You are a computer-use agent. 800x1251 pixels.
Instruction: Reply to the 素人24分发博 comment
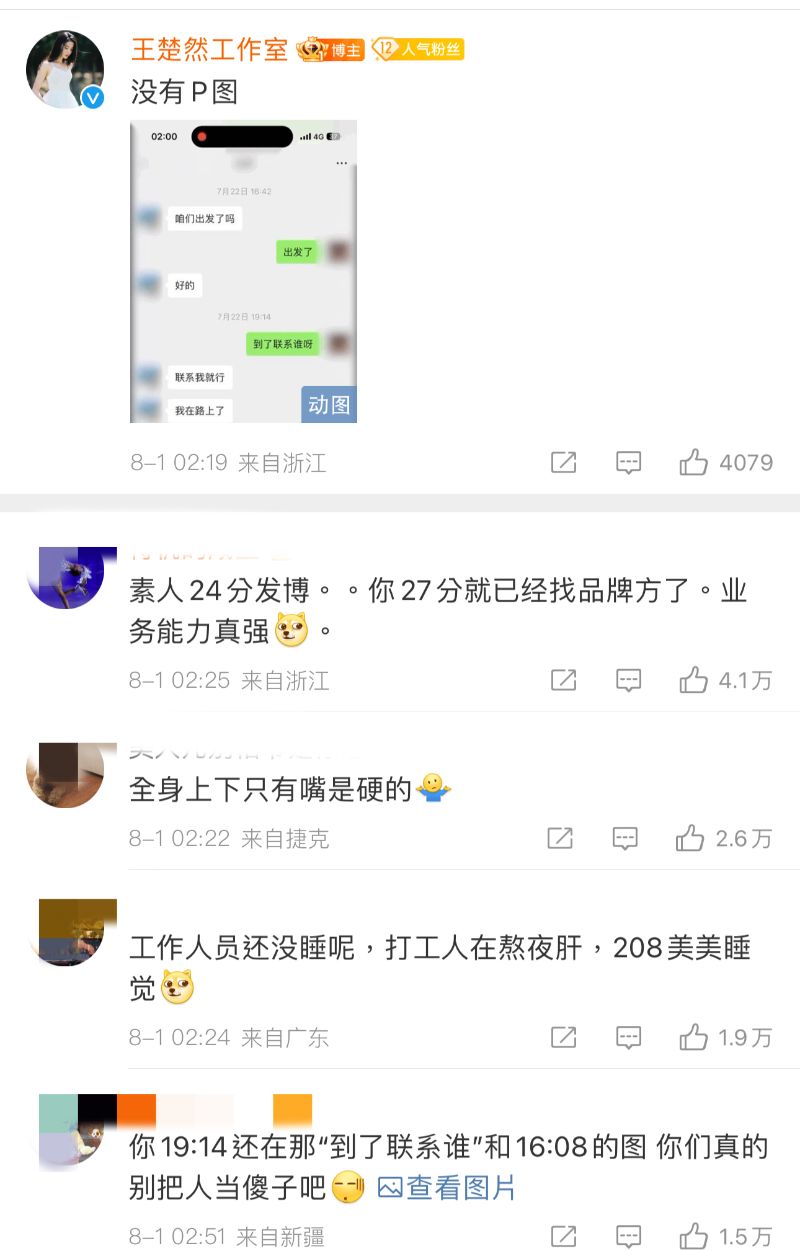pyautogui.click(x=628, y=681)
